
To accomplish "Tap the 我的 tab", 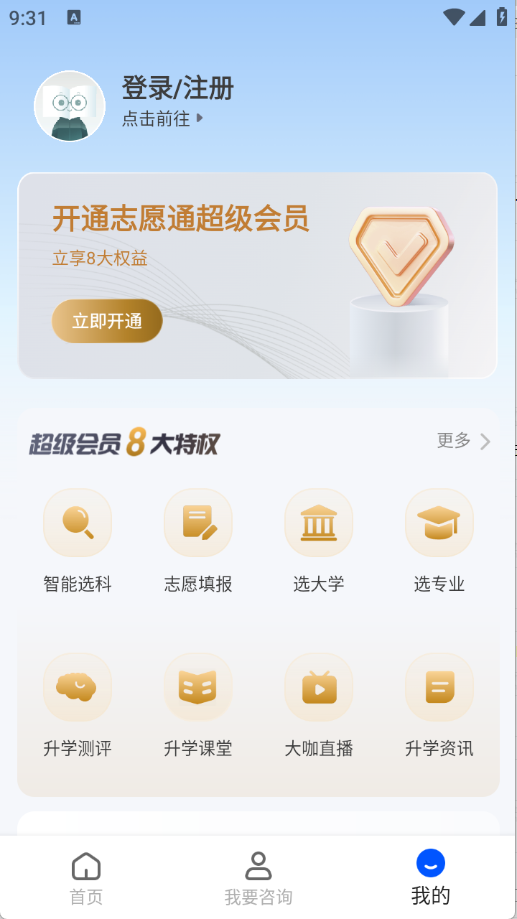I will (x=431, y=878).
